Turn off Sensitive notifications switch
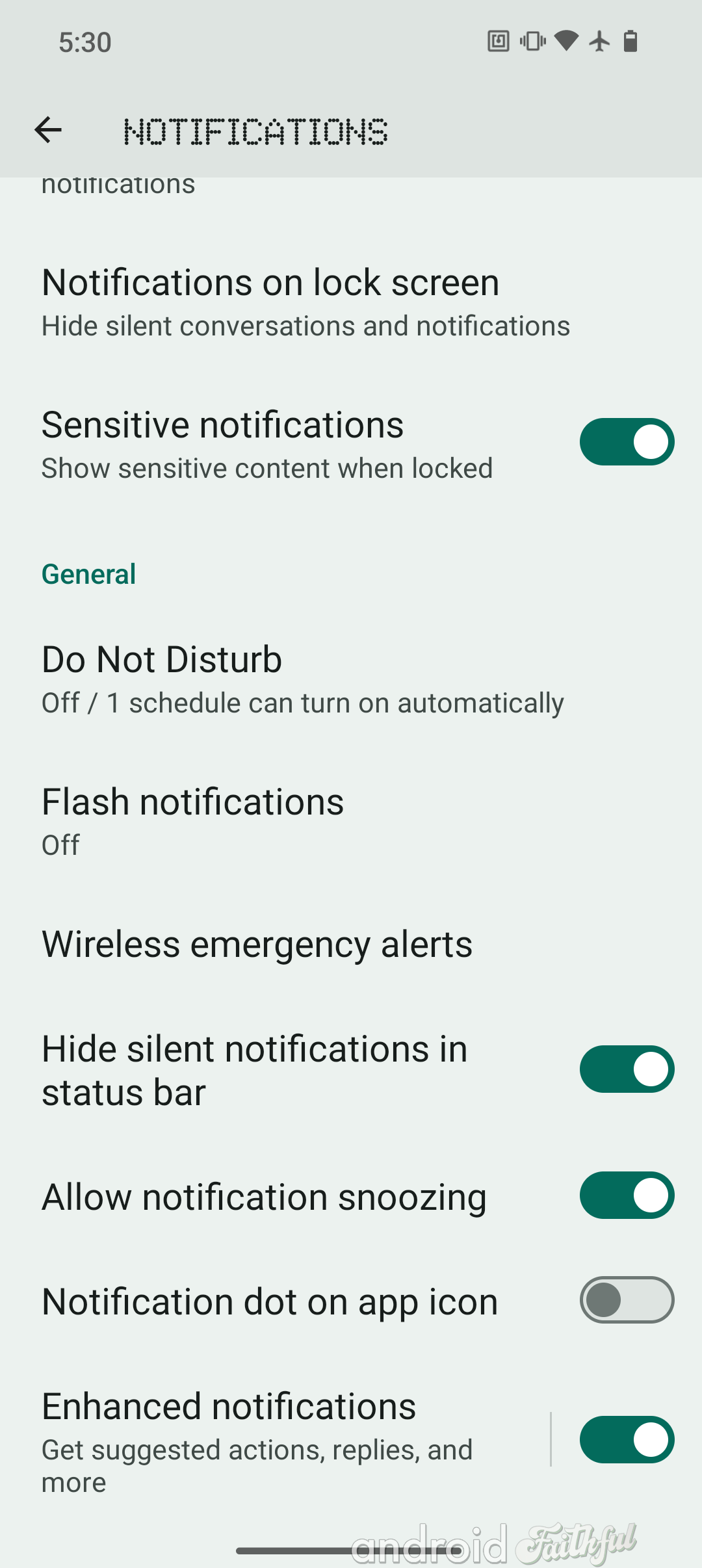This screenshot has height=1568, width=702. coord(627,442)
